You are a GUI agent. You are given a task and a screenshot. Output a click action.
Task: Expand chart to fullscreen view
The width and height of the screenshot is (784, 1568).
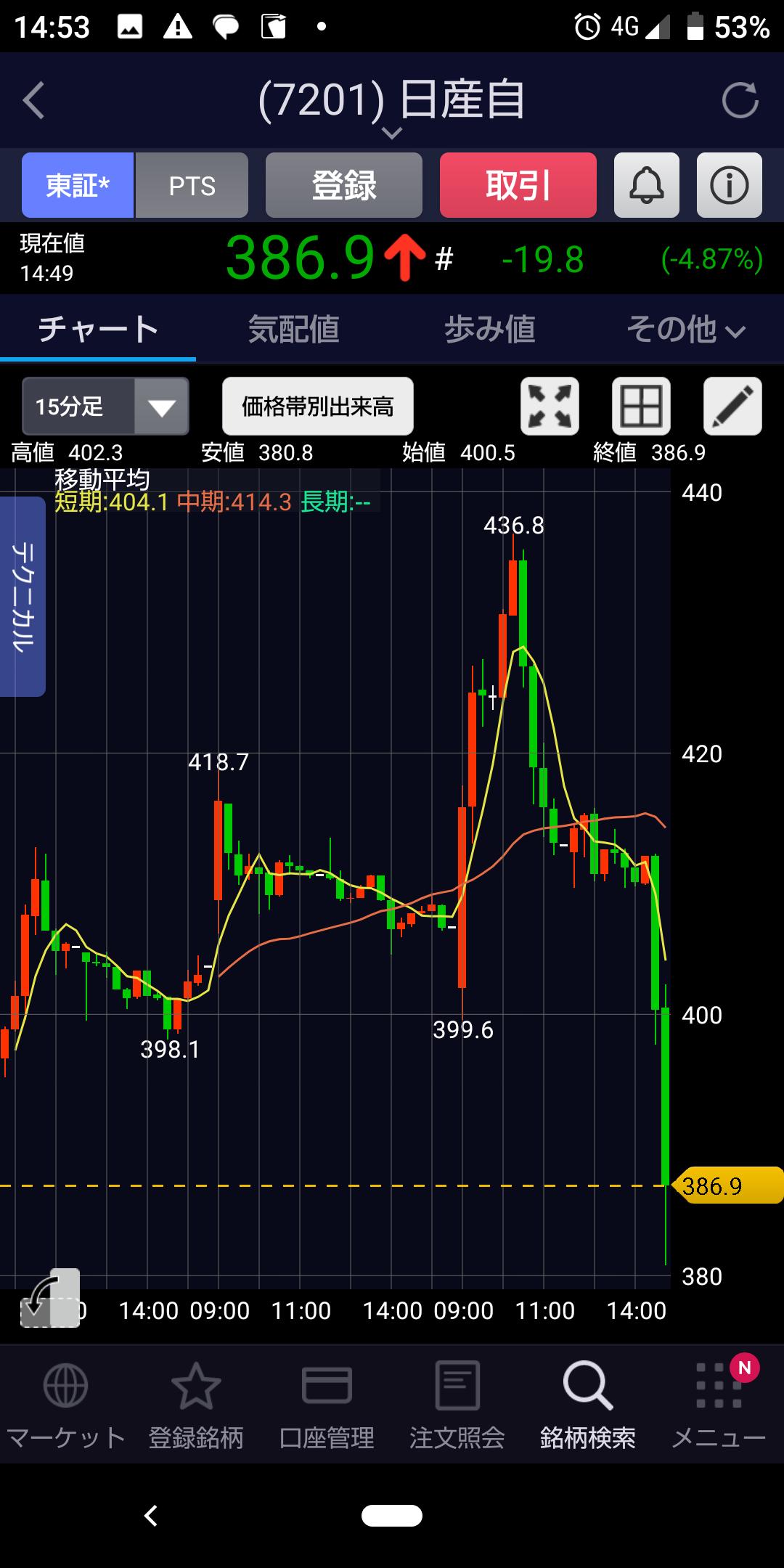[550, 407]
